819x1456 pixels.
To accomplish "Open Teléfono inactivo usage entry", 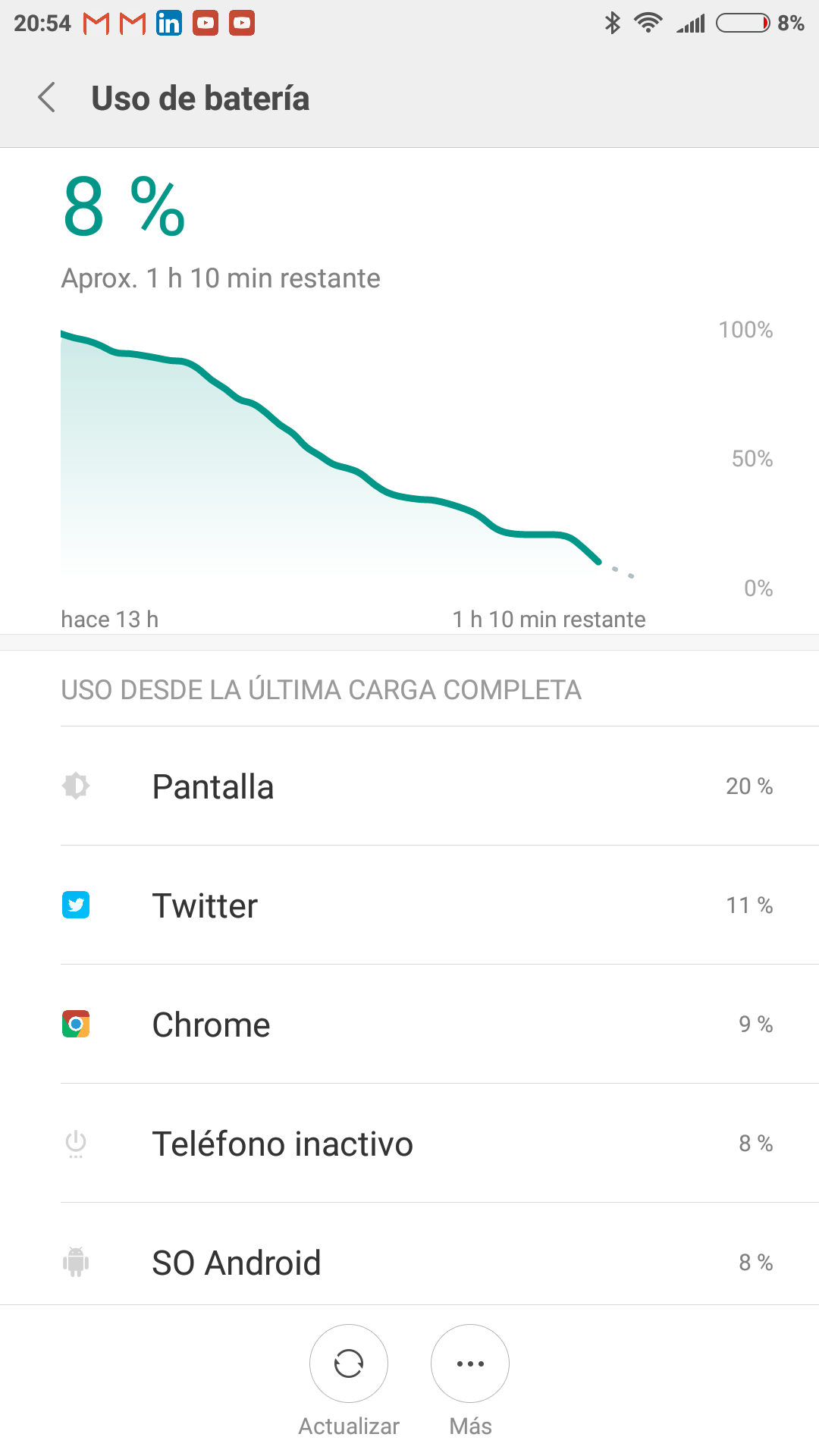I will [x=409, y=1144].
